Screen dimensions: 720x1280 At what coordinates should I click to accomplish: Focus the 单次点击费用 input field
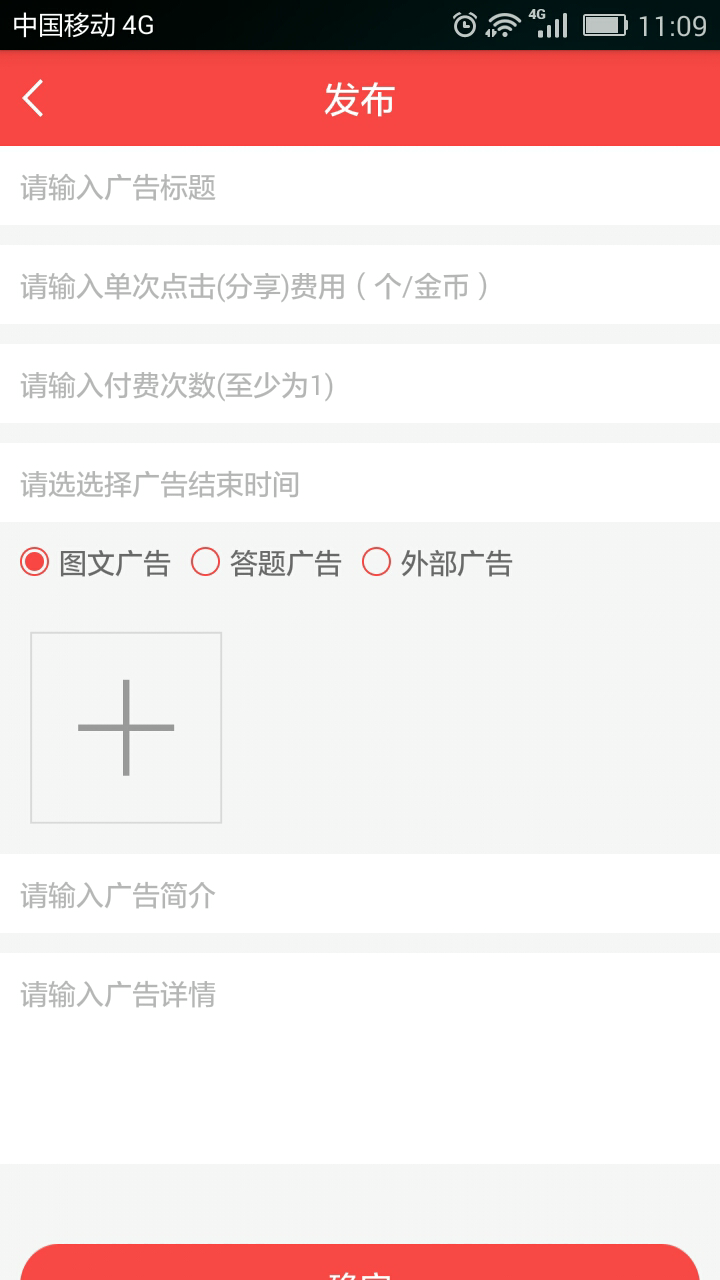point(360,285)
